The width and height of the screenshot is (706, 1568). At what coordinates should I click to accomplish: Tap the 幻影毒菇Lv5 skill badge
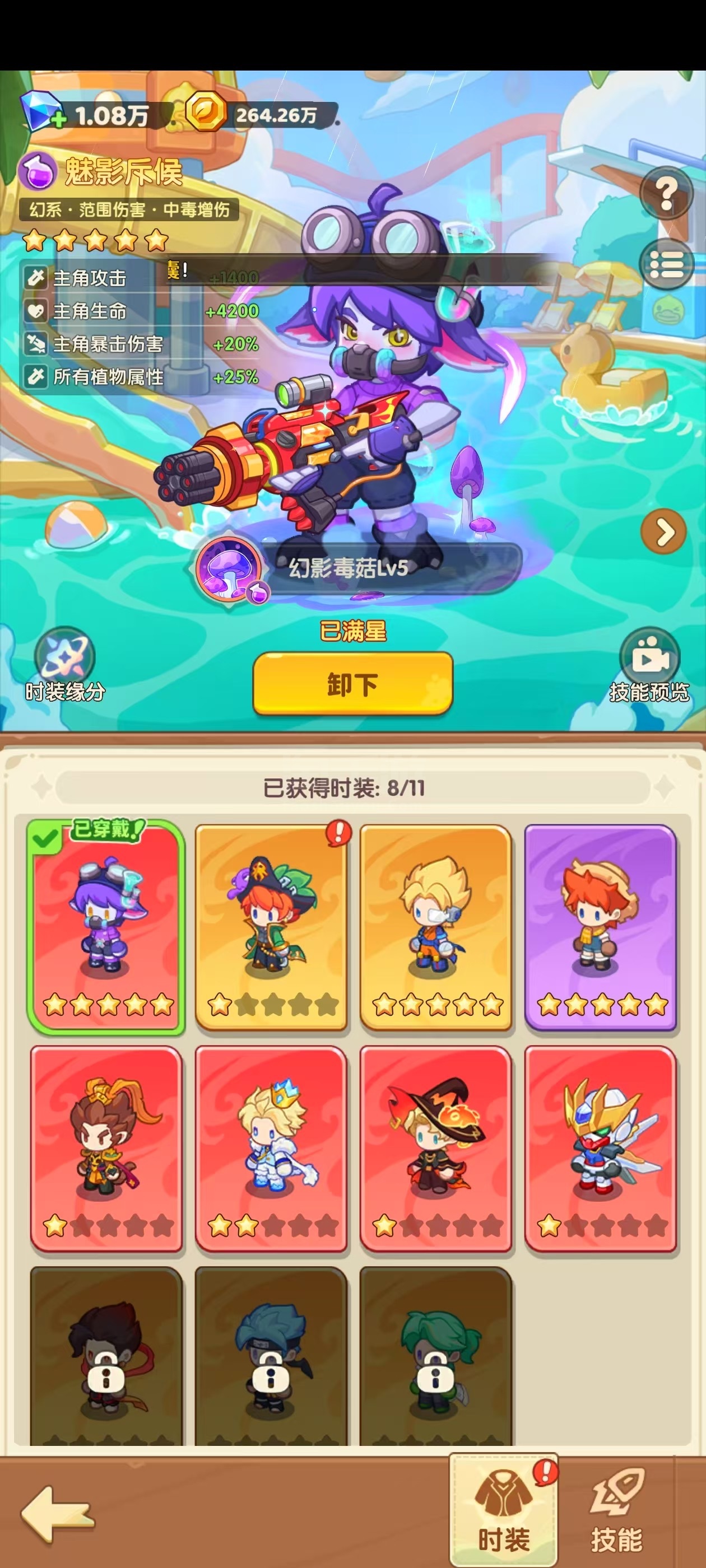pos(359,567)
